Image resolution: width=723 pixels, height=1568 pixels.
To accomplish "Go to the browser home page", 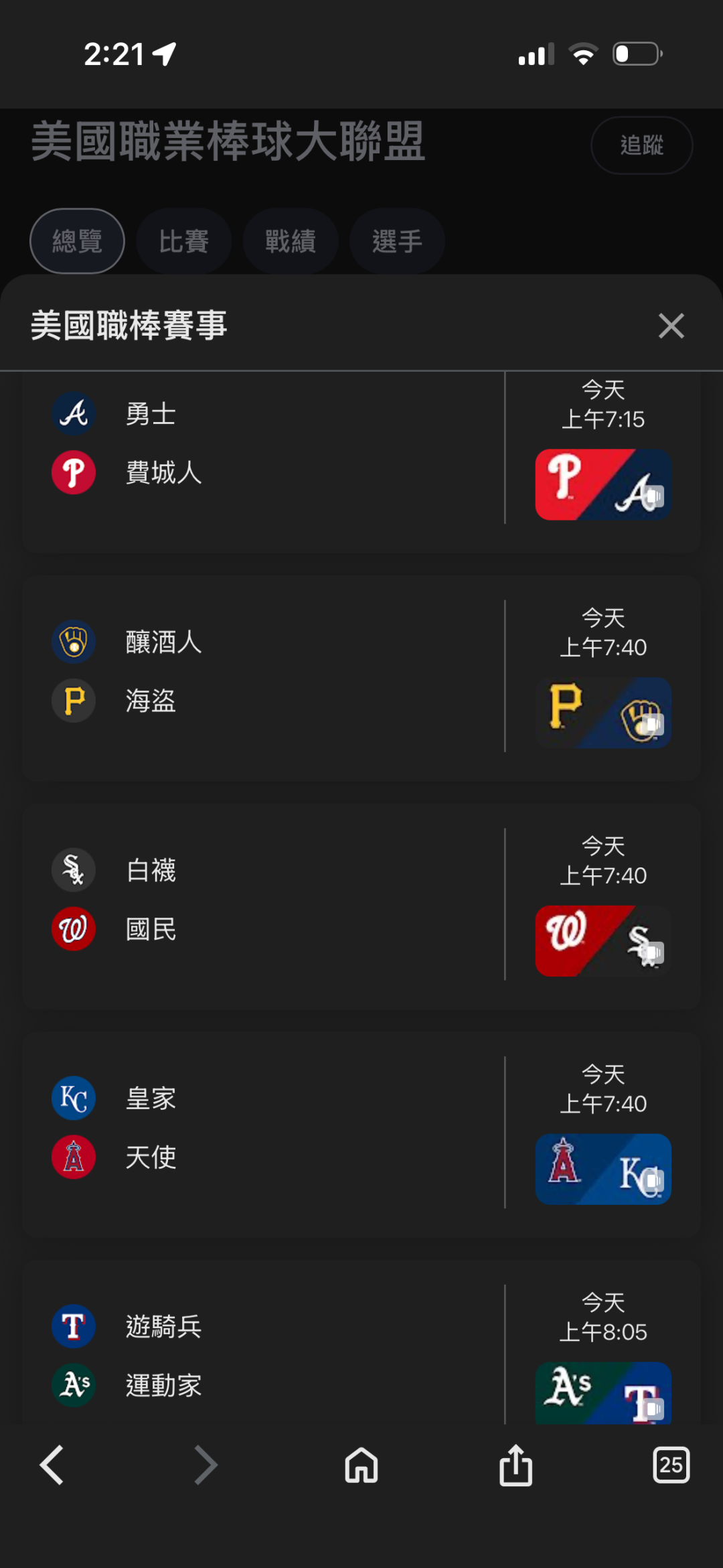I will pos(361,1465).
